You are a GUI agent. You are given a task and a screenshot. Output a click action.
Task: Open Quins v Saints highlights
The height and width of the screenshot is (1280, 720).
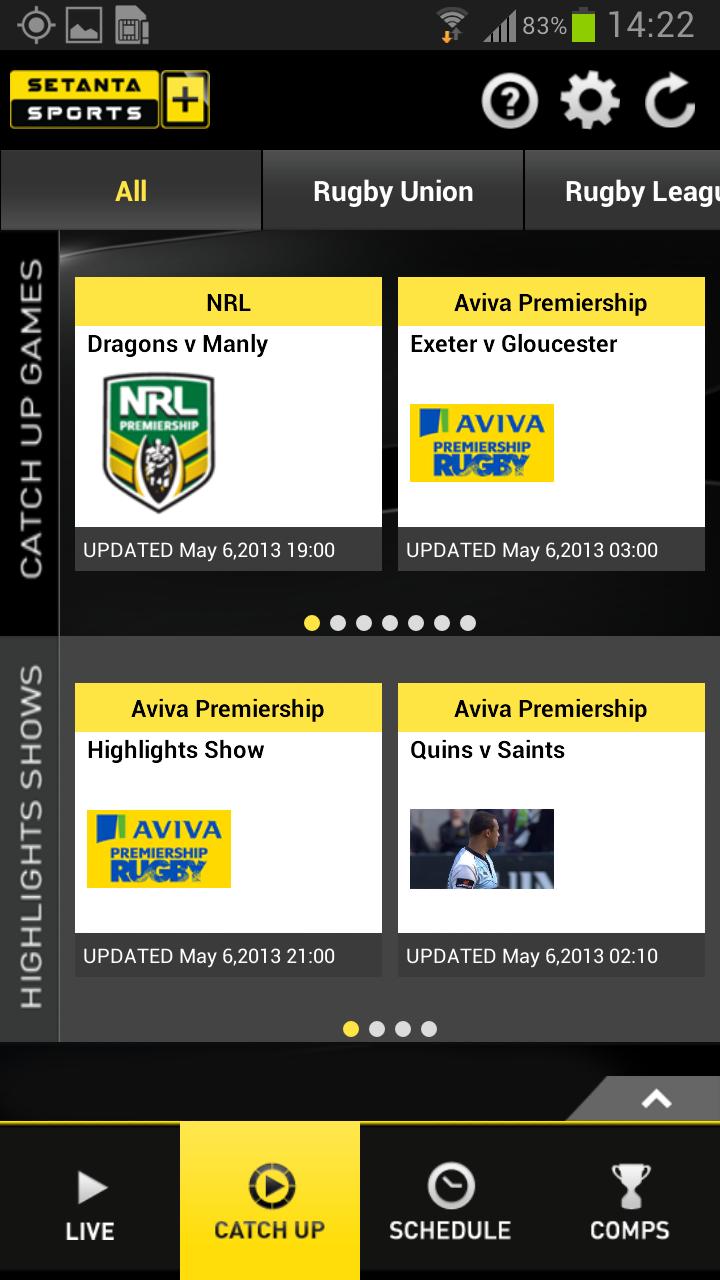coord(551,830)
